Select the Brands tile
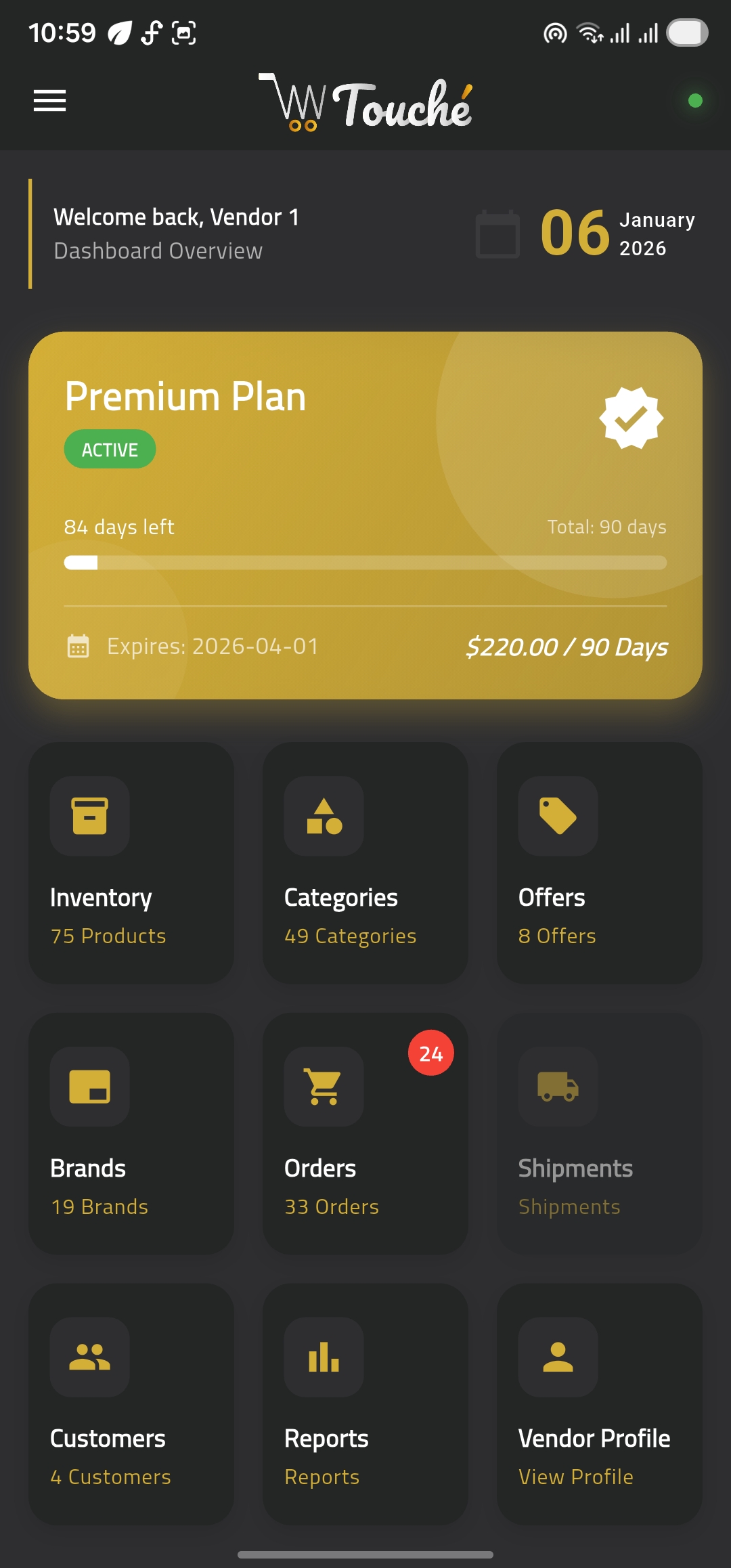Viewport: 731px width, 1568px height. [131, 1133]
